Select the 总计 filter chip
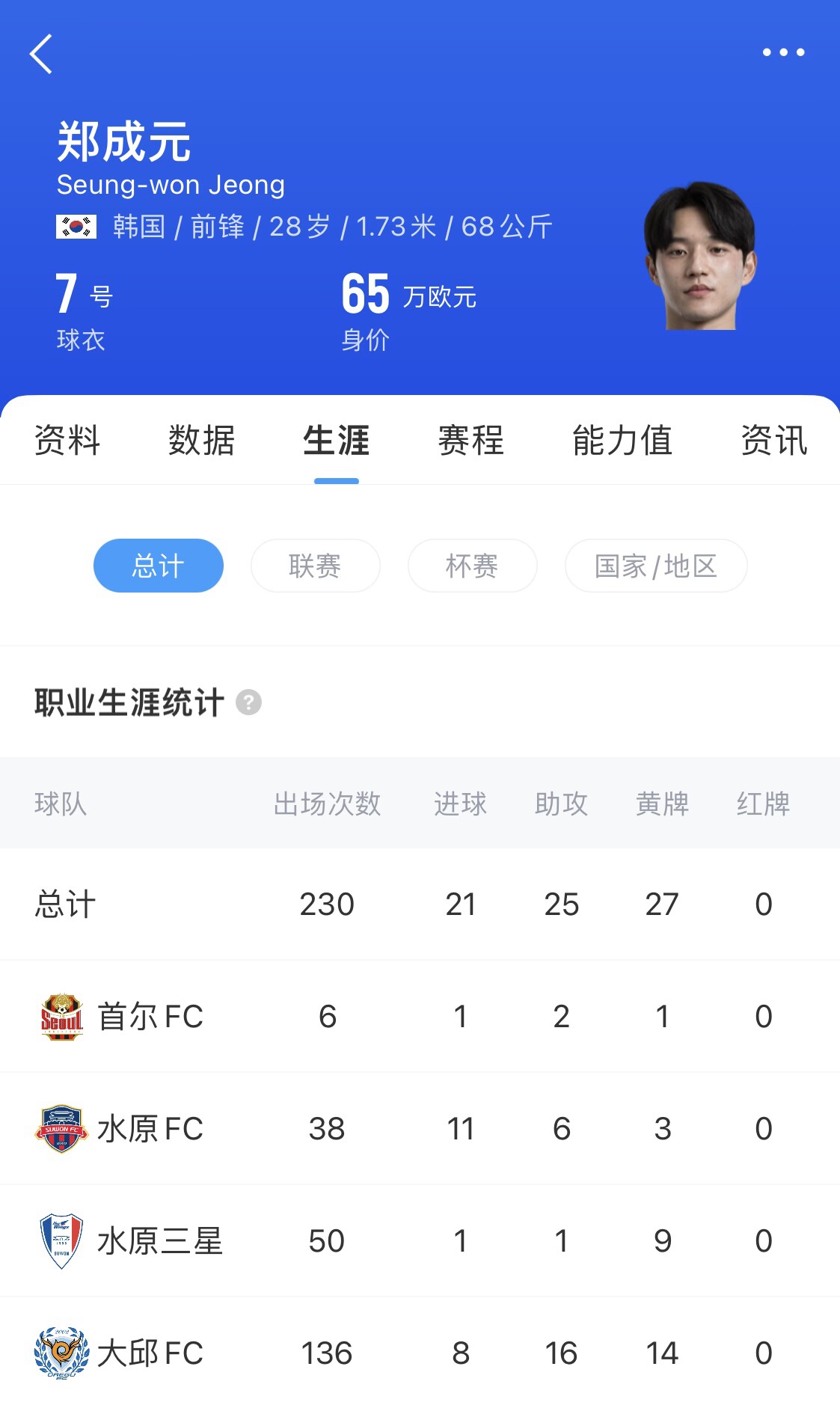This screenshot has height=1414, width=840. [x=158, y=566]
